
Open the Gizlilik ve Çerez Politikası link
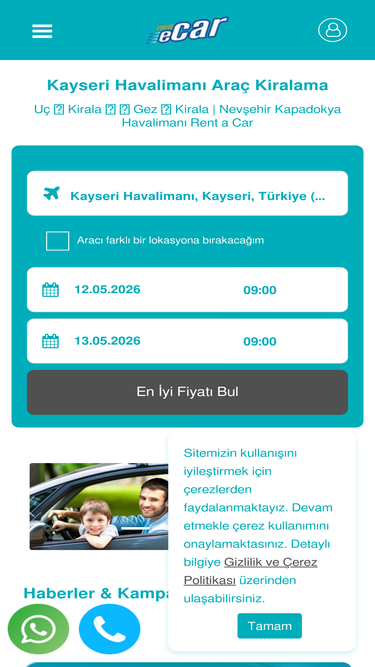point(250,571)
